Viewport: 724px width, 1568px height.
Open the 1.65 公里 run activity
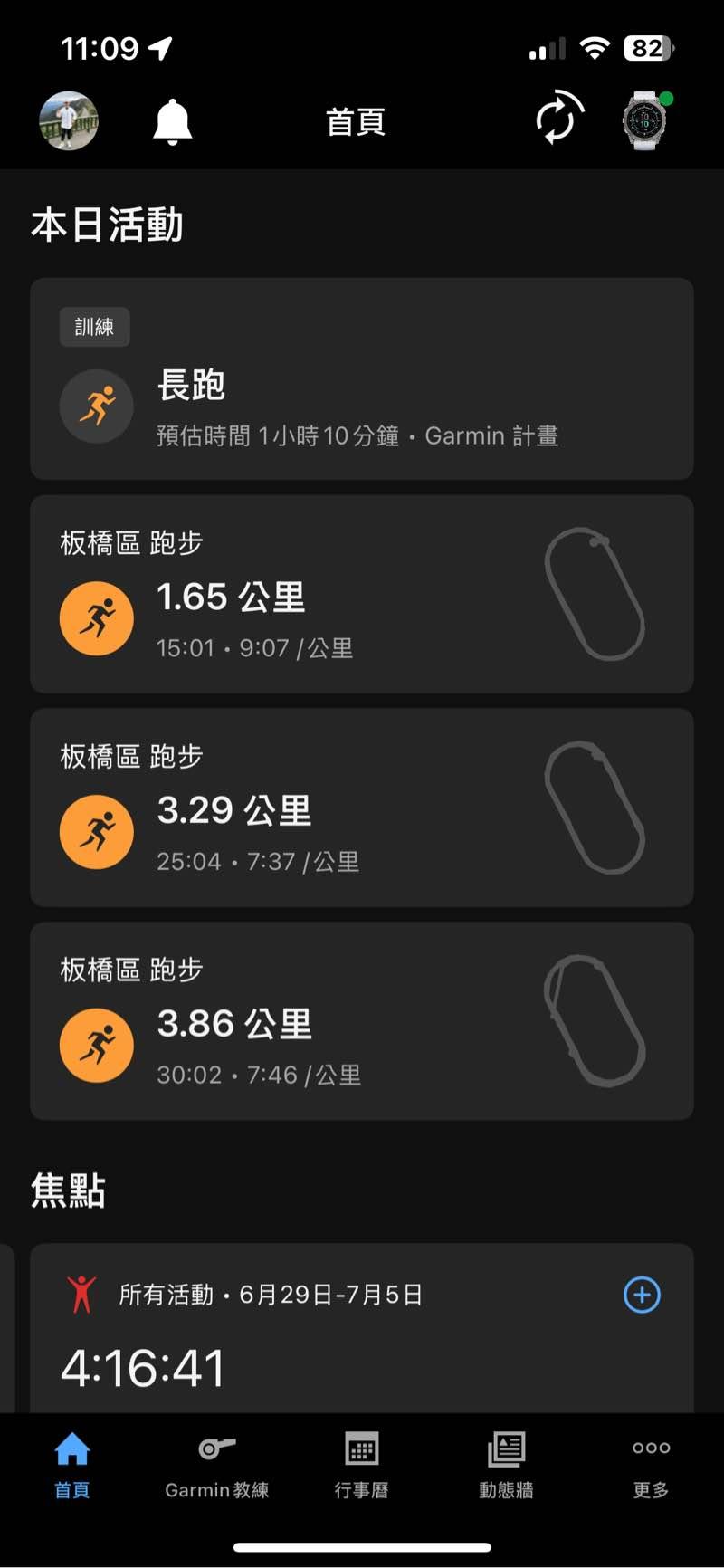(x=362, y=595)
